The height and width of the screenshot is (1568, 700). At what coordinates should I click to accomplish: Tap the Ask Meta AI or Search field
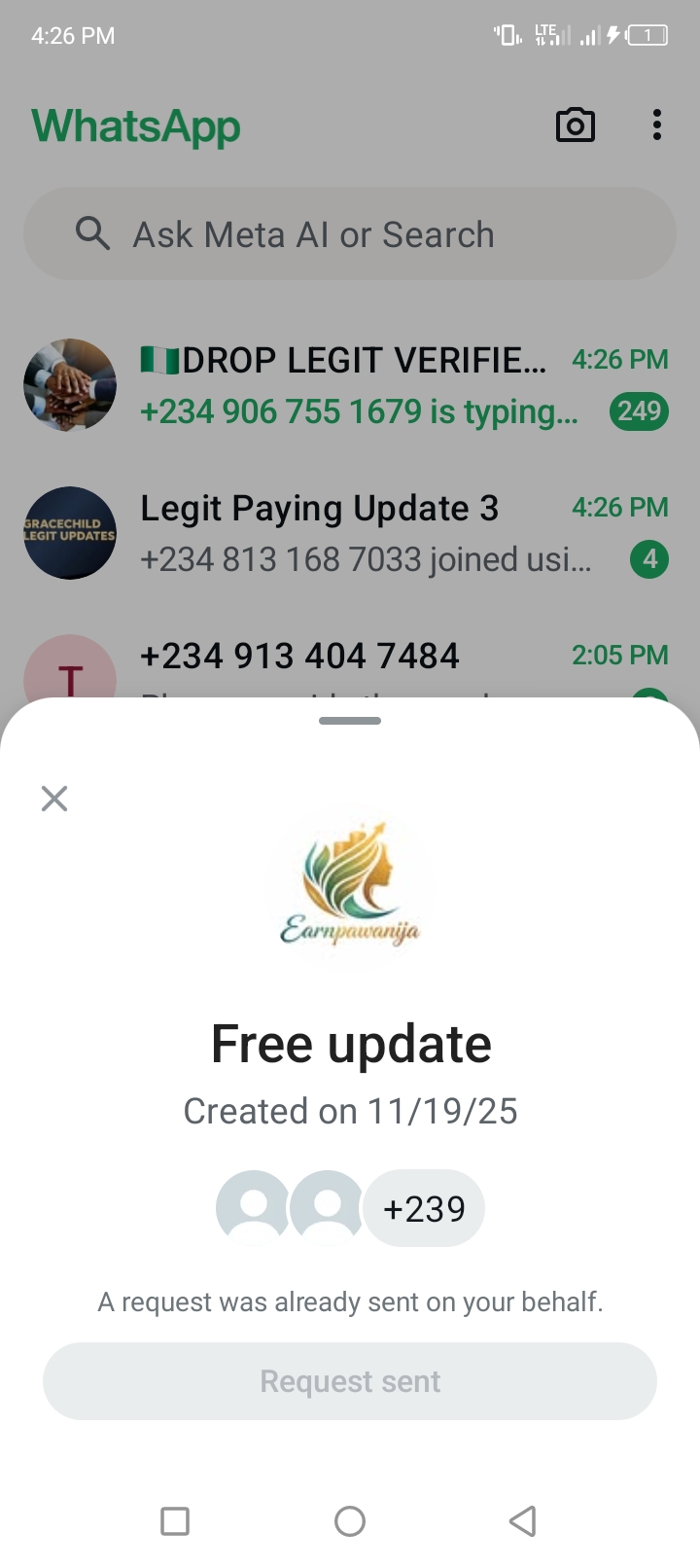pyautogui.click(x=350, y=234)
